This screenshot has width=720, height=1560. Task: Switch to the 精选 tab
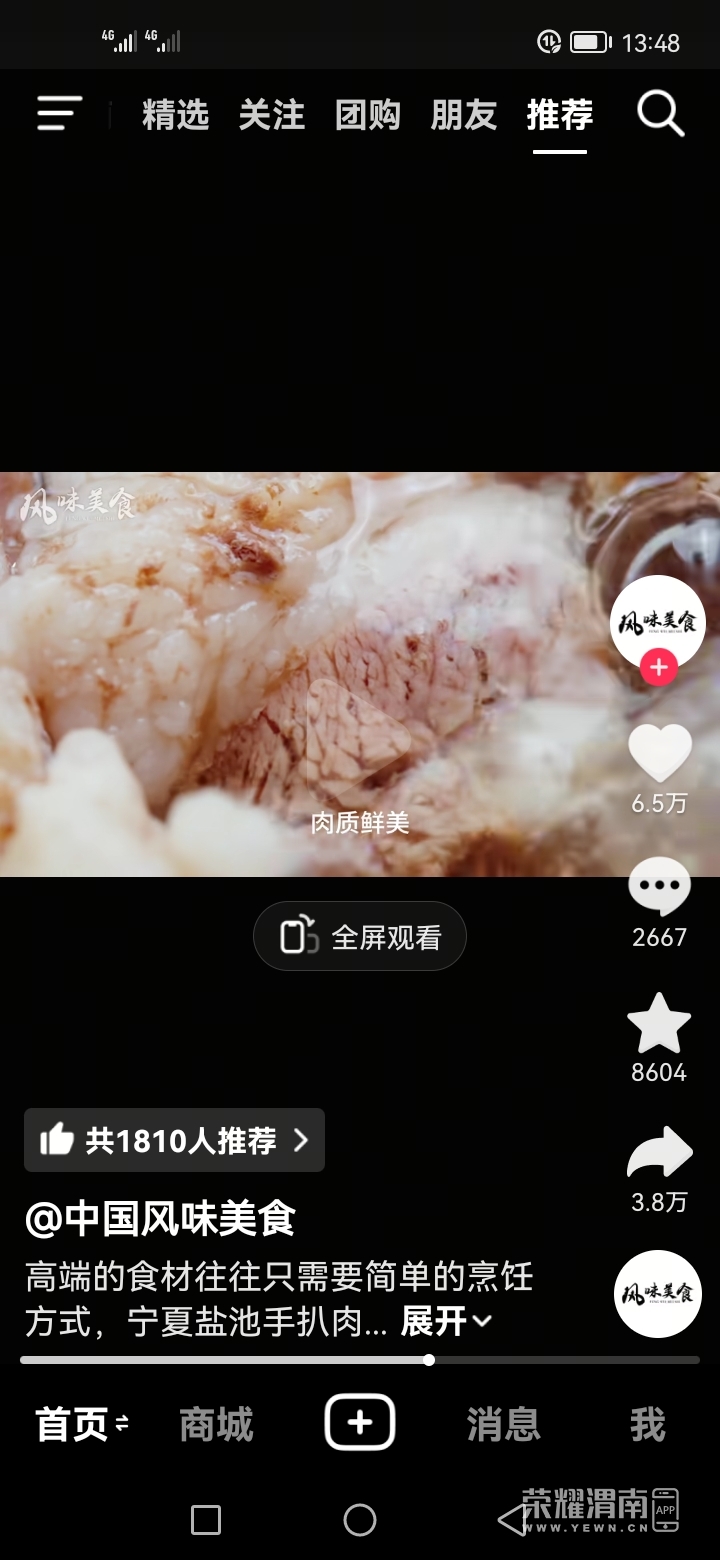pyautogui.click(x=175, y=115)
